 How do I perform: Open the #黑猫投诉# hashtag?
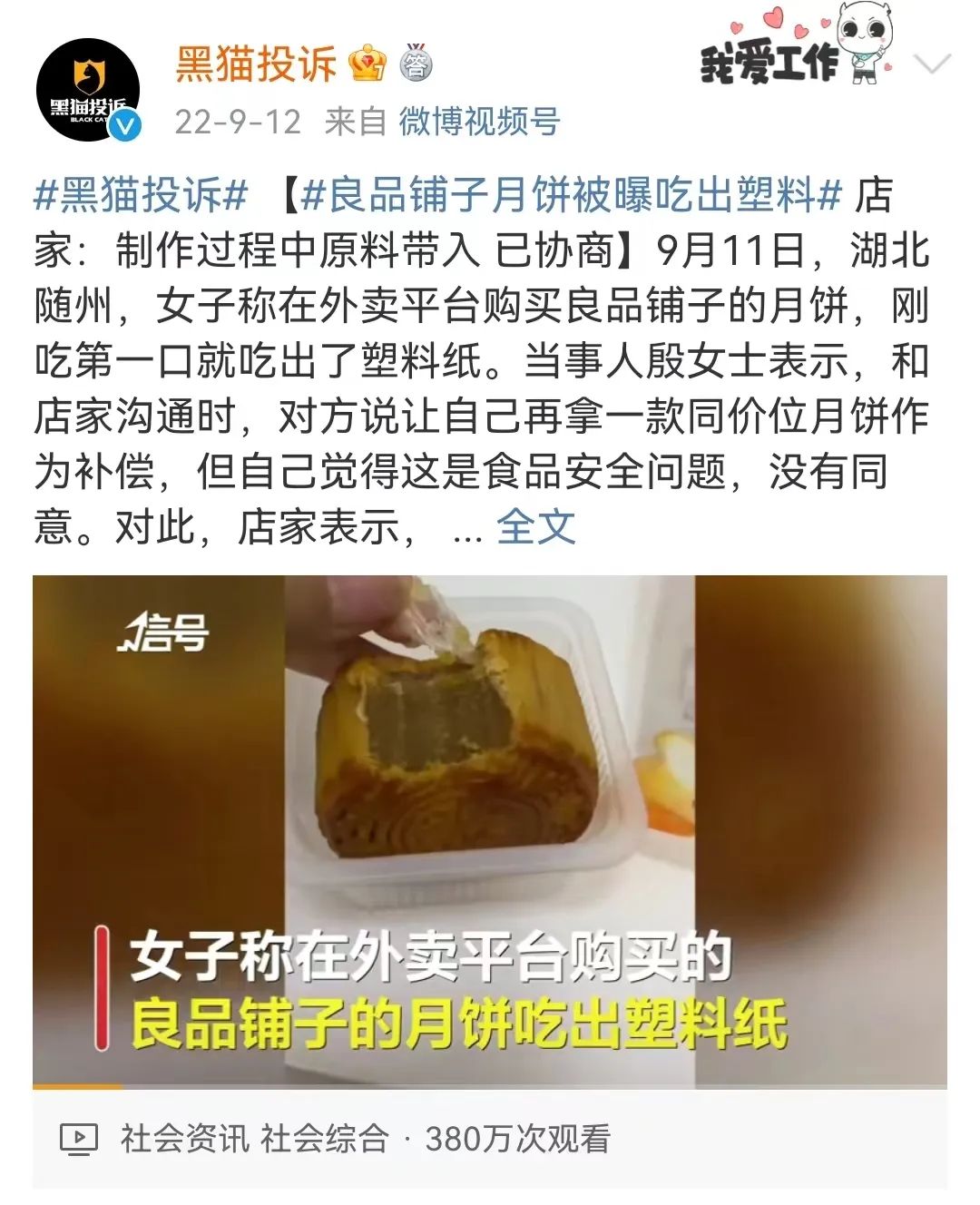click(141, 195)
